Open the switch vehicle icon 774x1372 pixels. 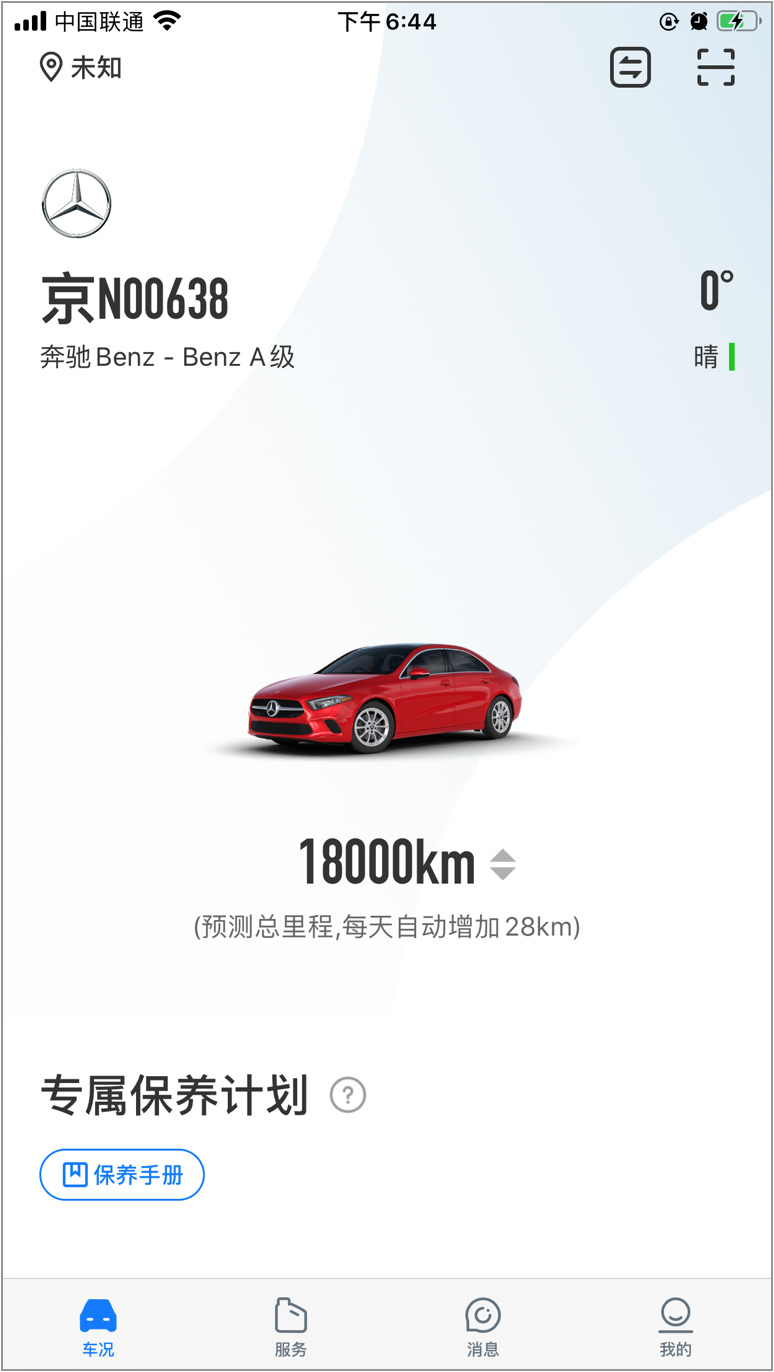(630, 68)
